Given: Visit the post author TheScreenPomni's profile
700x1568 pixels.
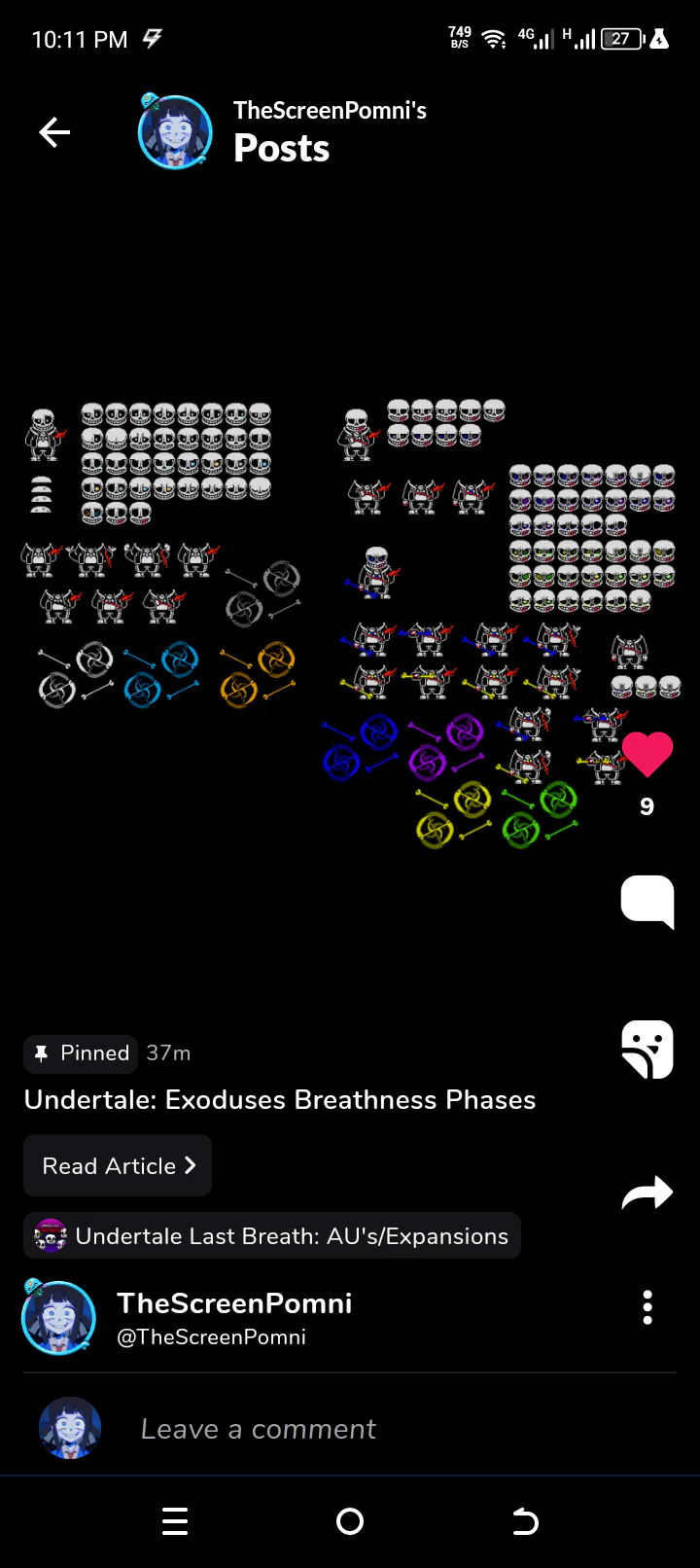Looking at the screenshot, I should [233, 1317].
